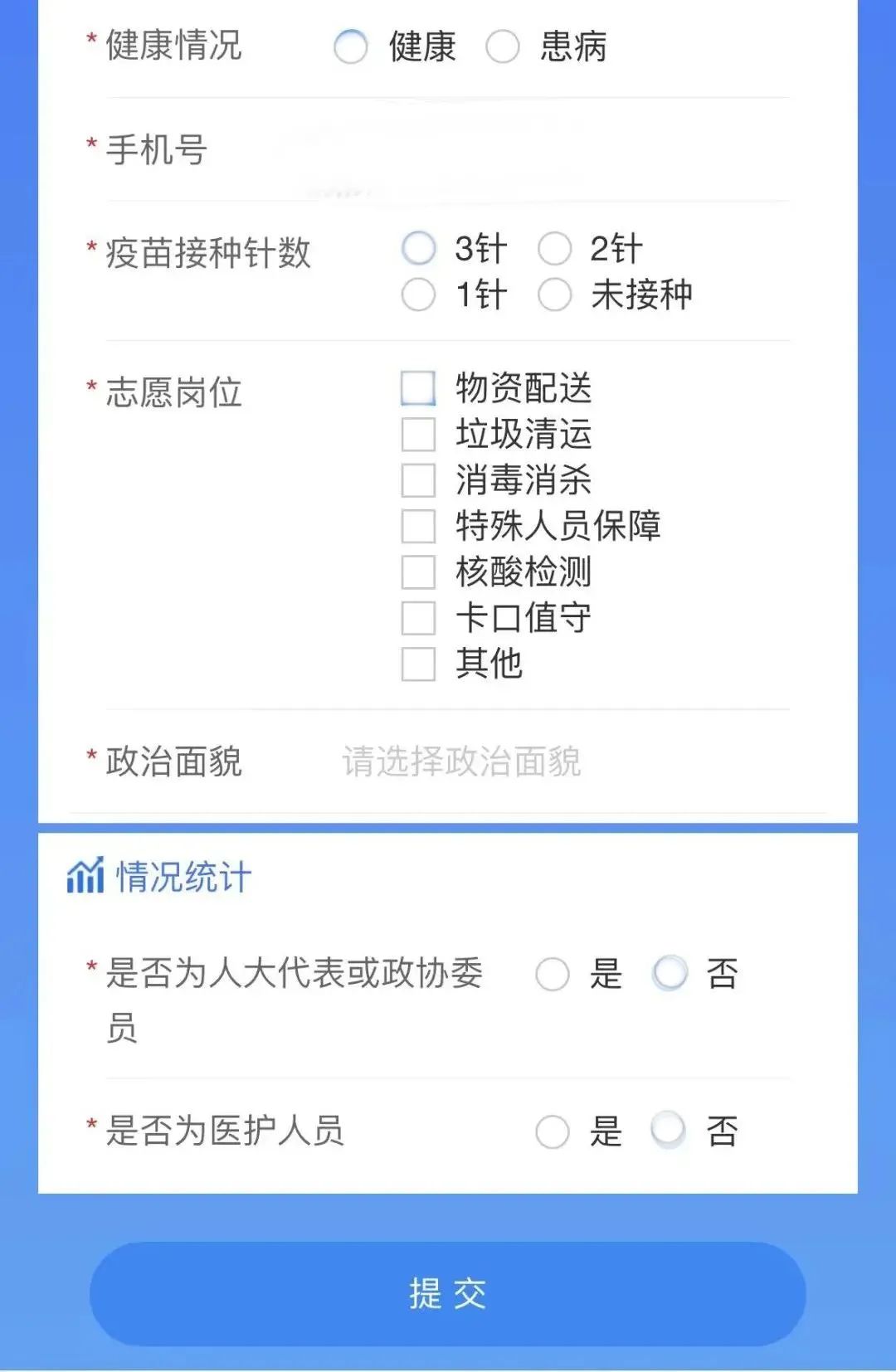
Task: Check the 核酸检测 volunteer post
Action: tap(418, 572)
